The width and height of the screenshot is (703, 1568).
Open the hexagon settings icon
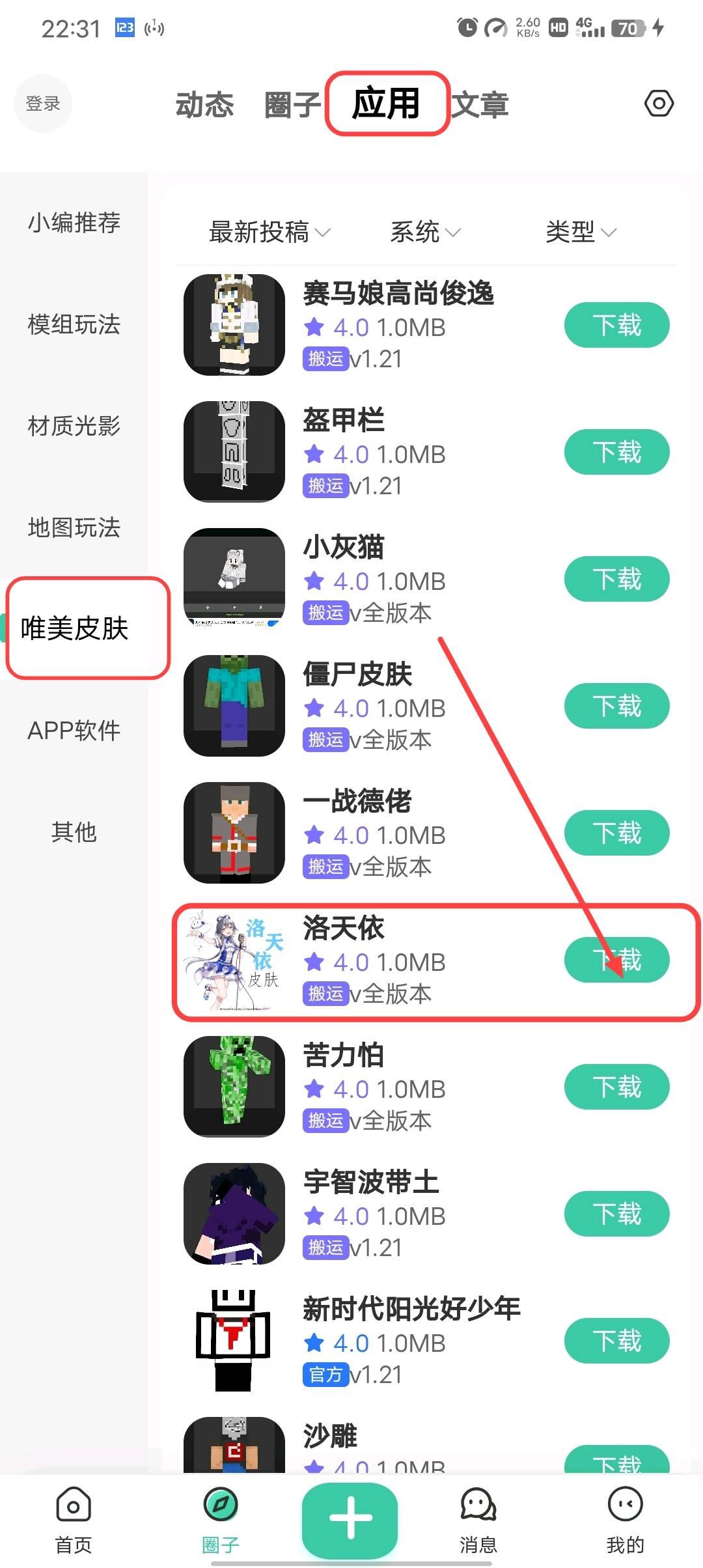[659, 104]
